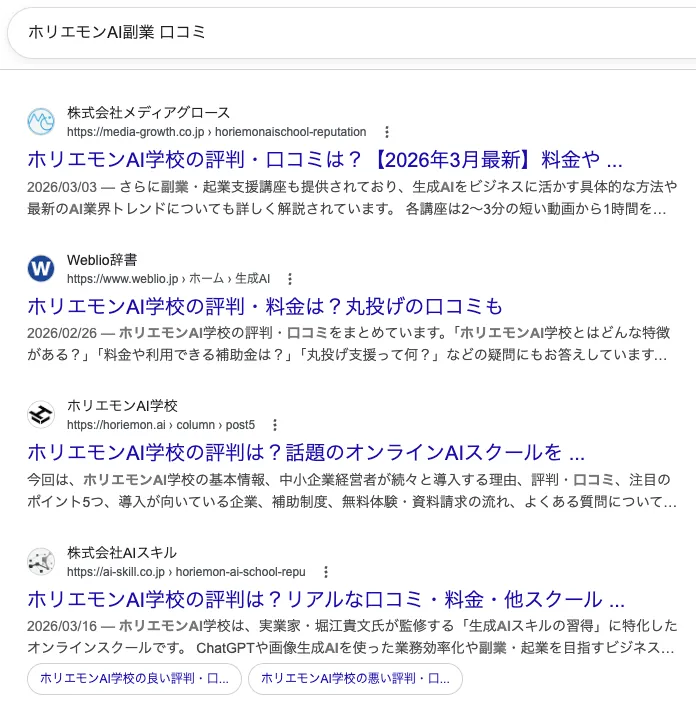Open the more options icon beside horiemon.ai
Screen dimensions: 696x712
(x=275, y=425)
